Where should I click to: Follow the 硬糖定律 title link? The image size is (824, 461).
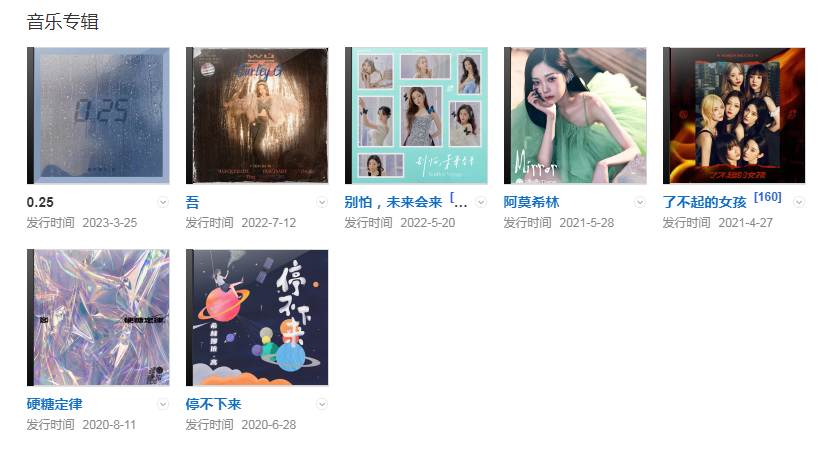pos(55,404)
